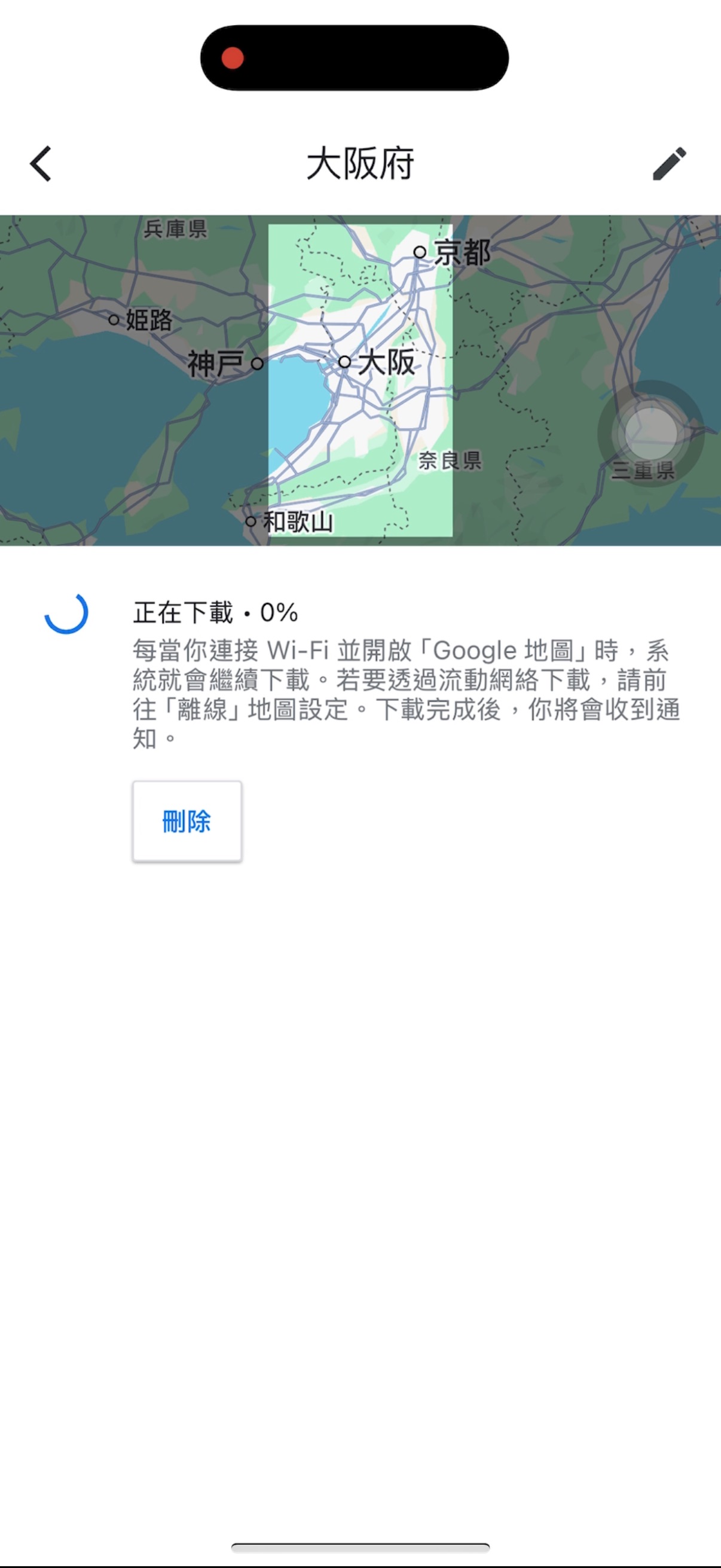The height and width of the screenshot is (1568, 721).
Task: Select the 京都 city marker on map
Action: [420, 251]
